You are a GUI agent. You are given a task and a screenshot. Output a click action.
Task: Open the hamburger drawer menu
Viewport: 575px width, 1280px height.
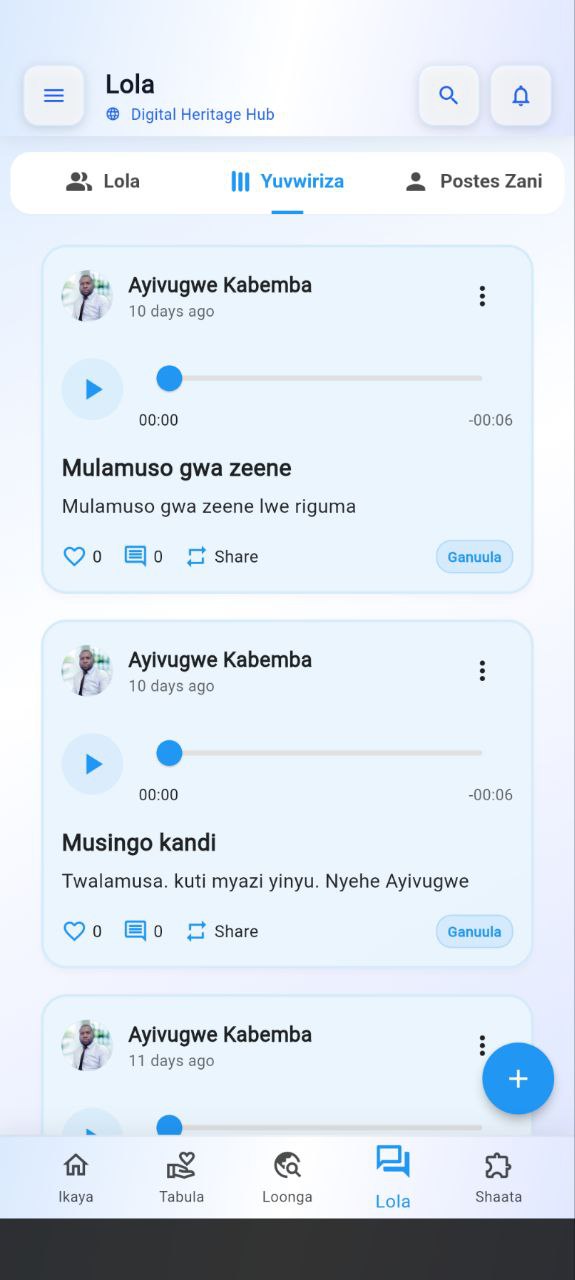[x=54, y=96]
